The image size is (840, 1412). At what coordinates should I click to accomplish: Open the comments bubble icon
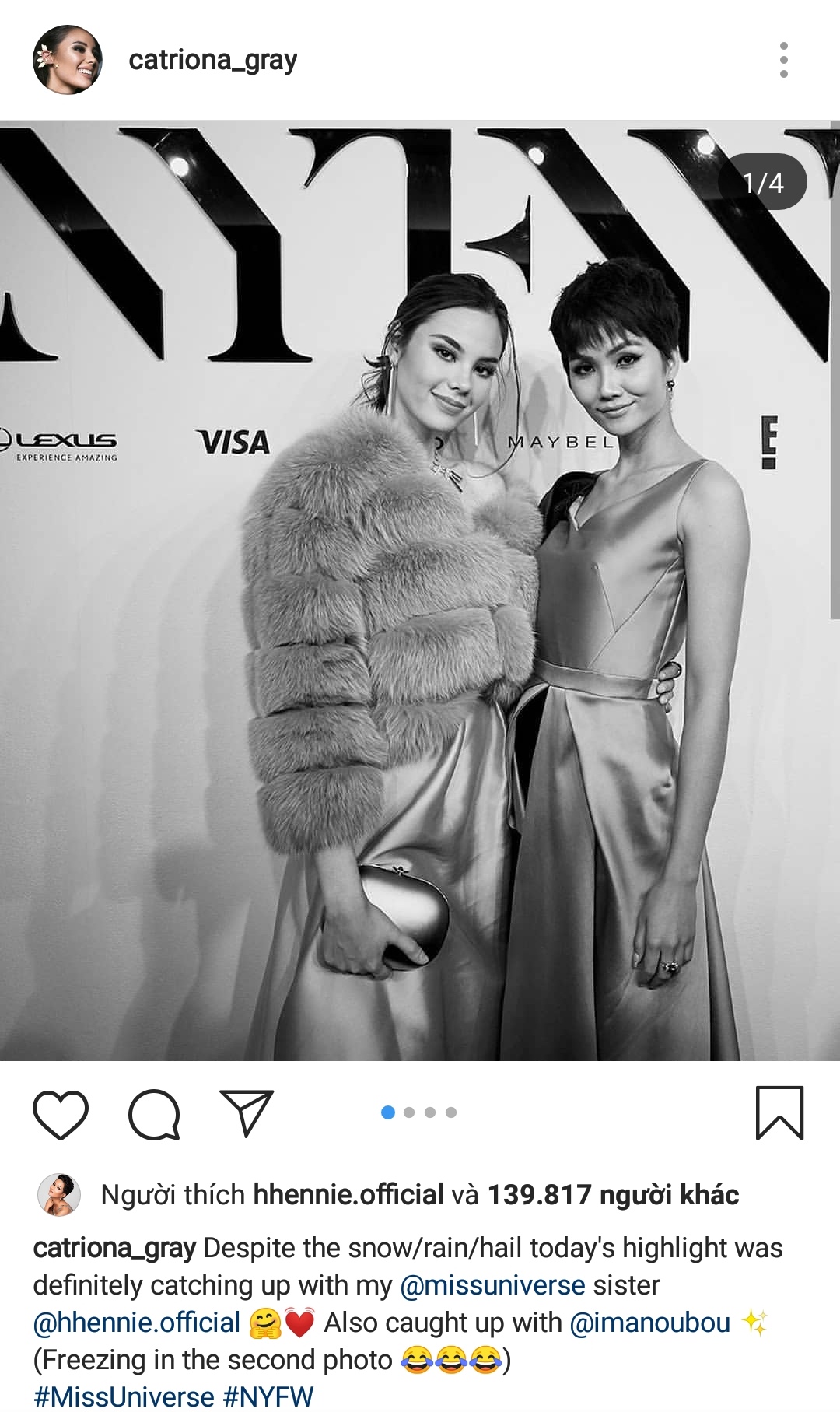(x=154, y=1114)
